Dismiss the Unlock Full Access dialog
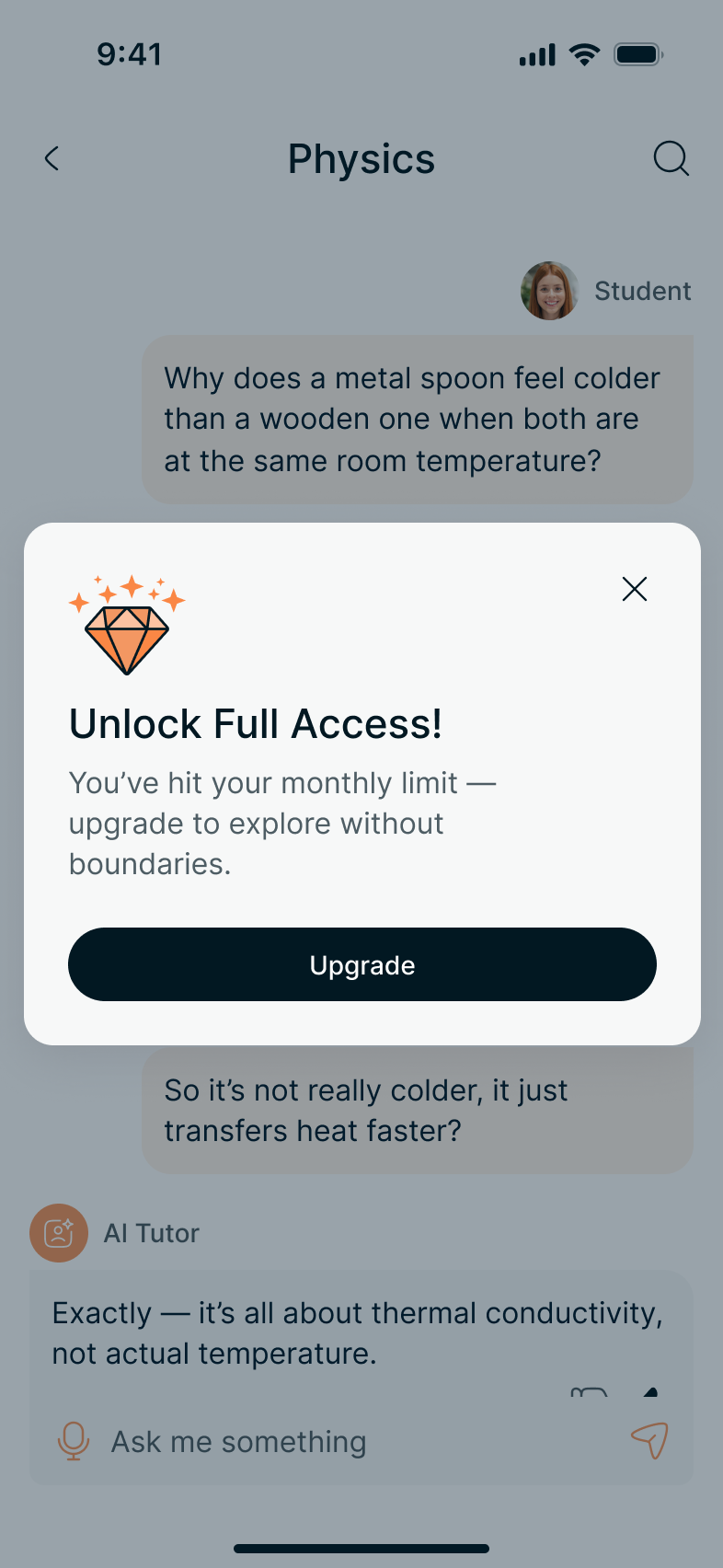 [x=635, y=589]
